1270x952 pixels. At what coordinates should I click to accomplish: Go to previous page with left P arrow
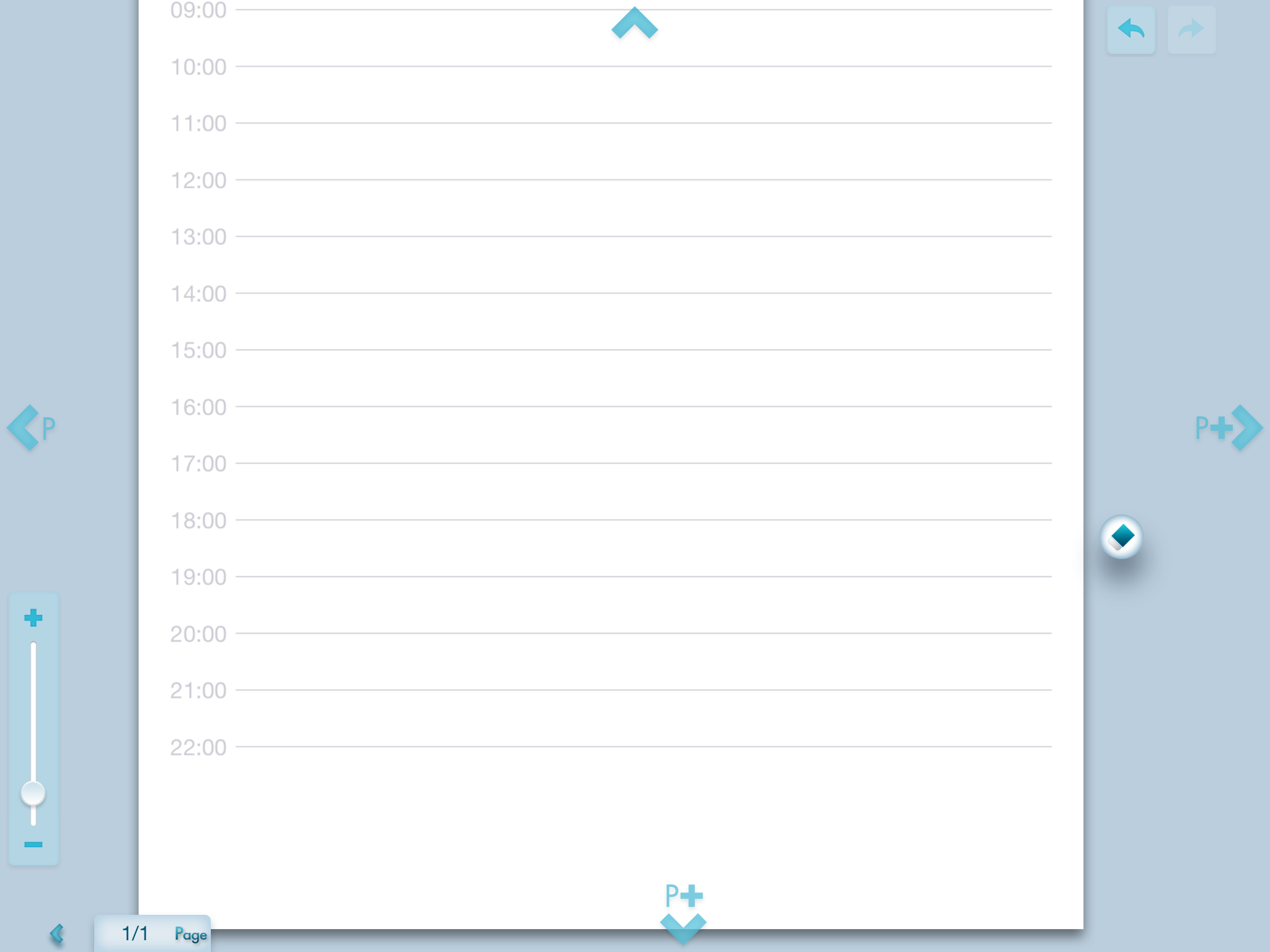30,427
